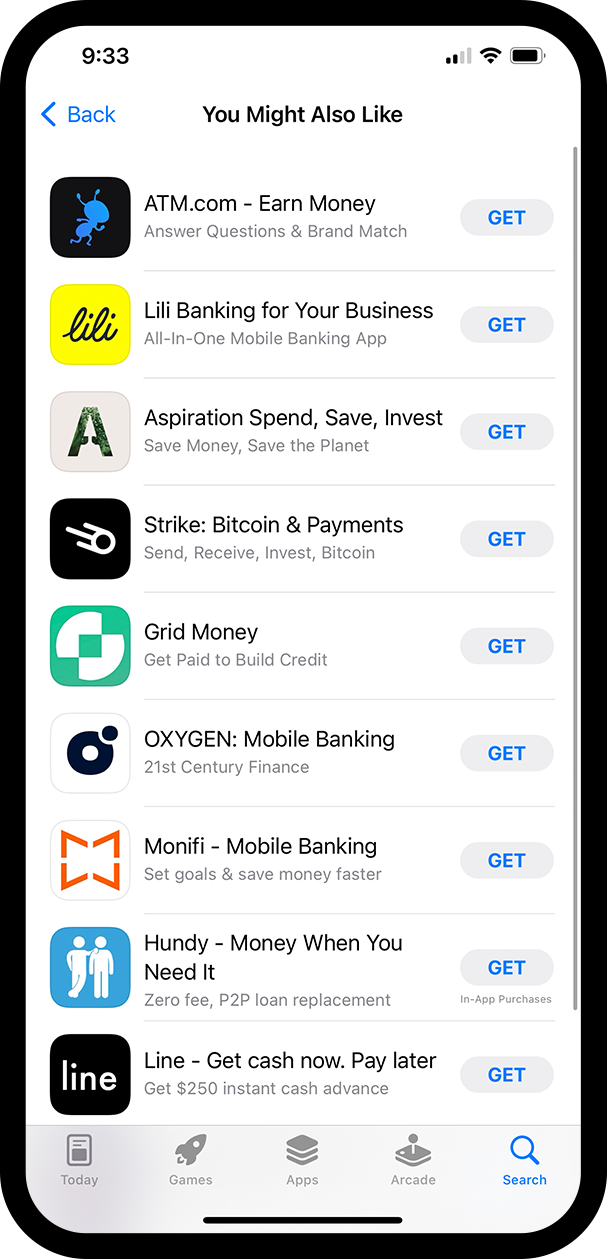
Task: Select the Search tab
Action: [x=524, y=1160]
